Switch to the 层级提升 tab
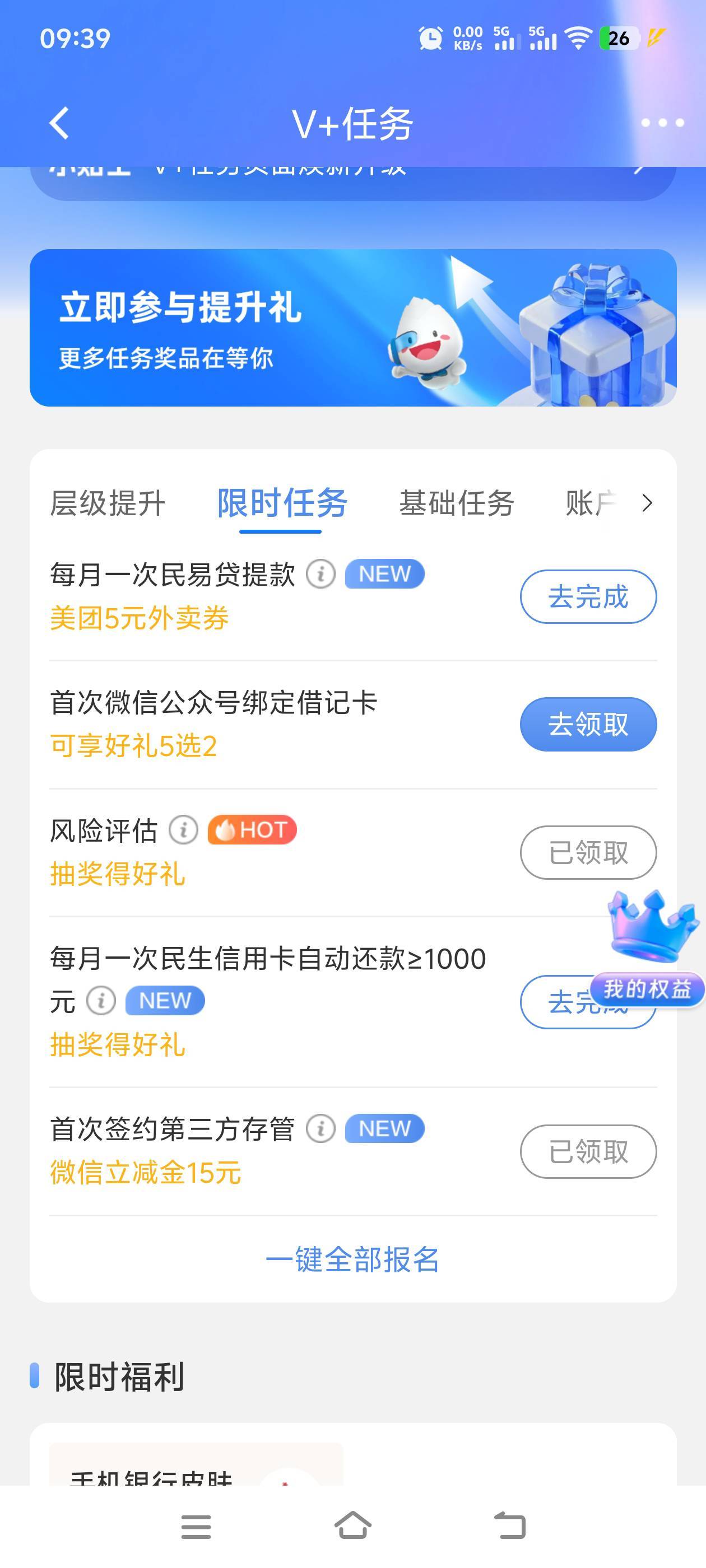The height and width of the screenshot is (1568, 706). [107, 503]
